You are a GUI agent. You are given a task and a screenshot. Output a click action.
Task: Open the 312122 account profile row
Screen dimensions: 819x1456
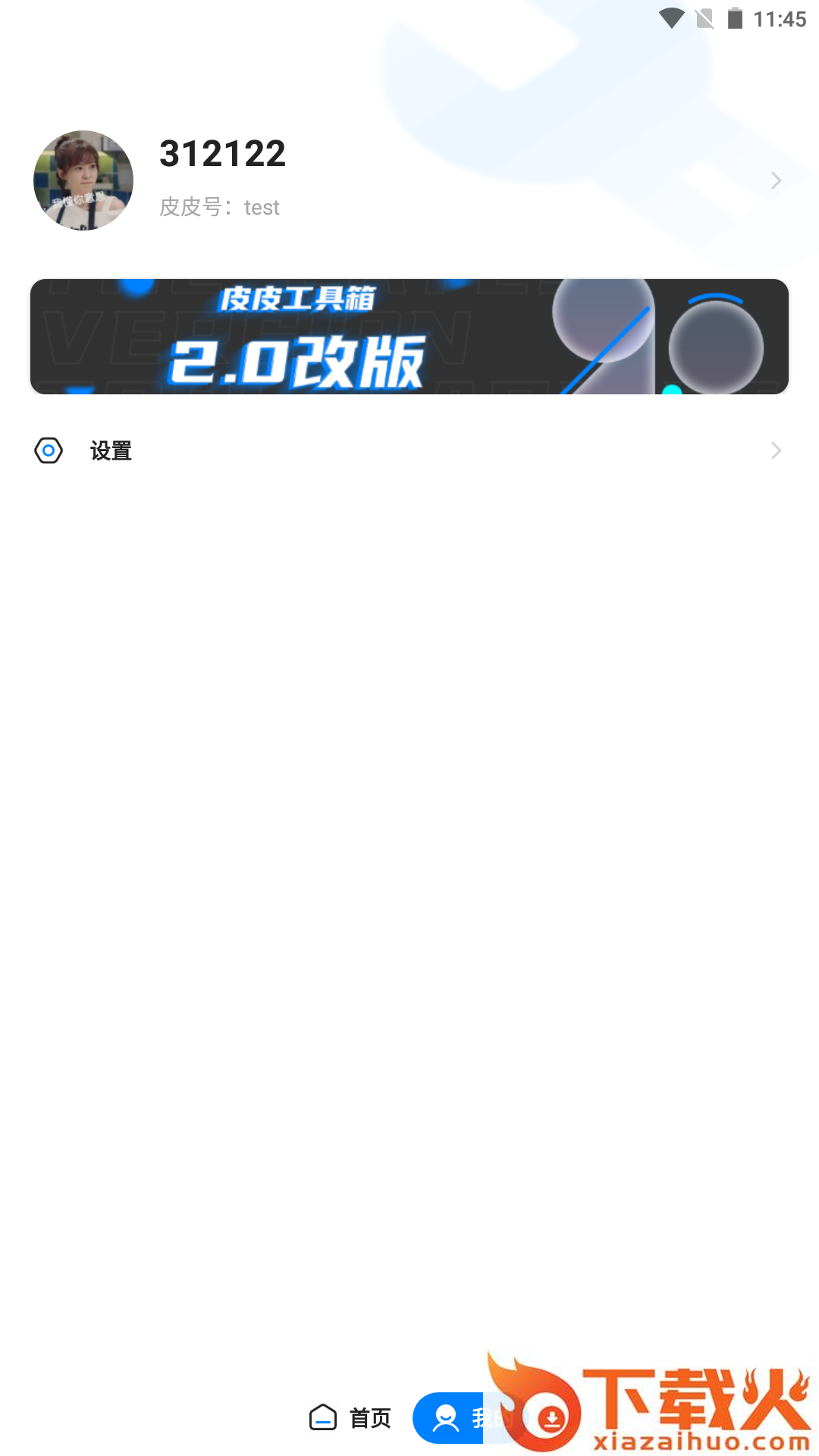[x=409, y=180]
